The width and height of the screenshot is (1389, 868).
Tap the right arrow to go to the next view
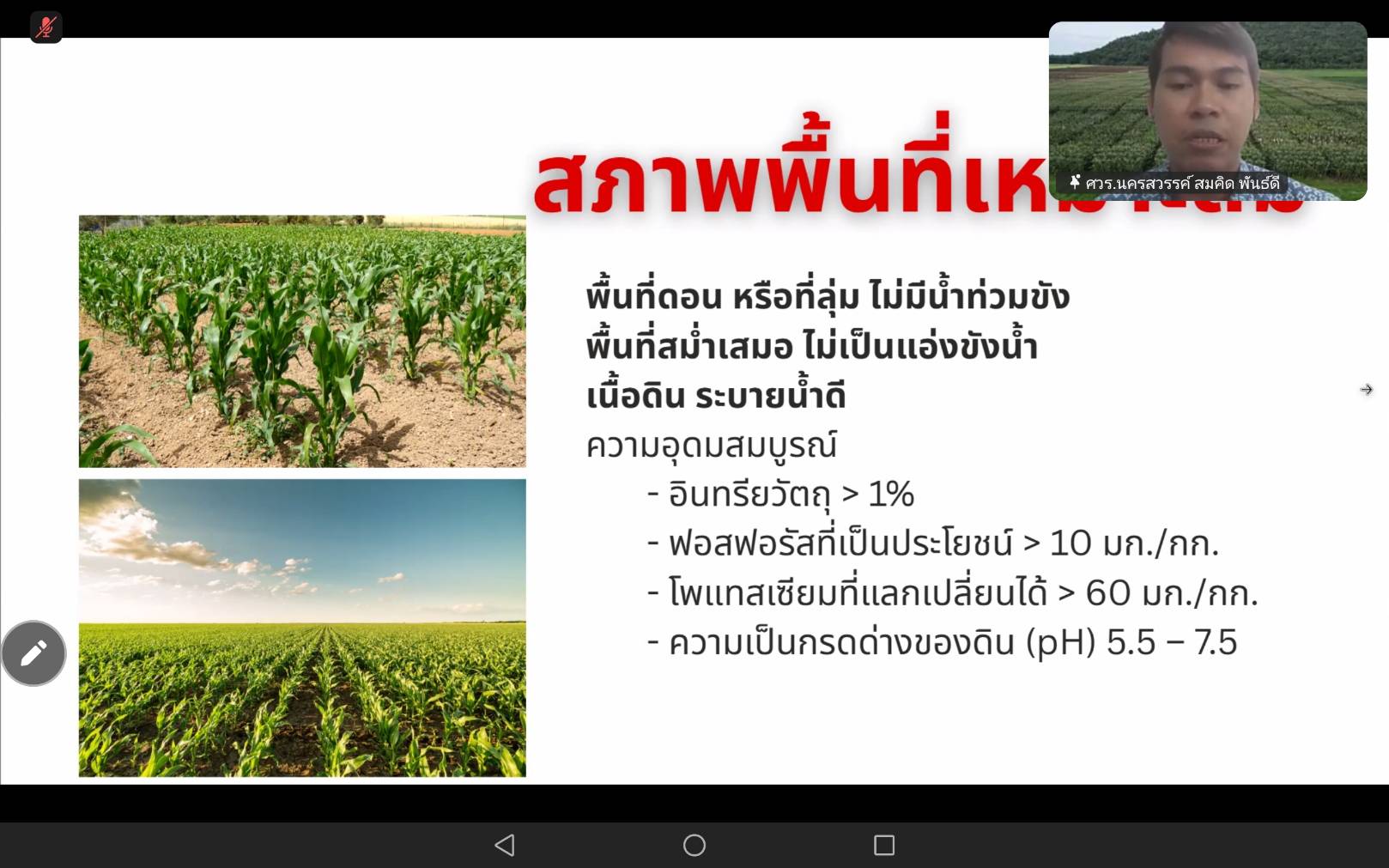1366,390
